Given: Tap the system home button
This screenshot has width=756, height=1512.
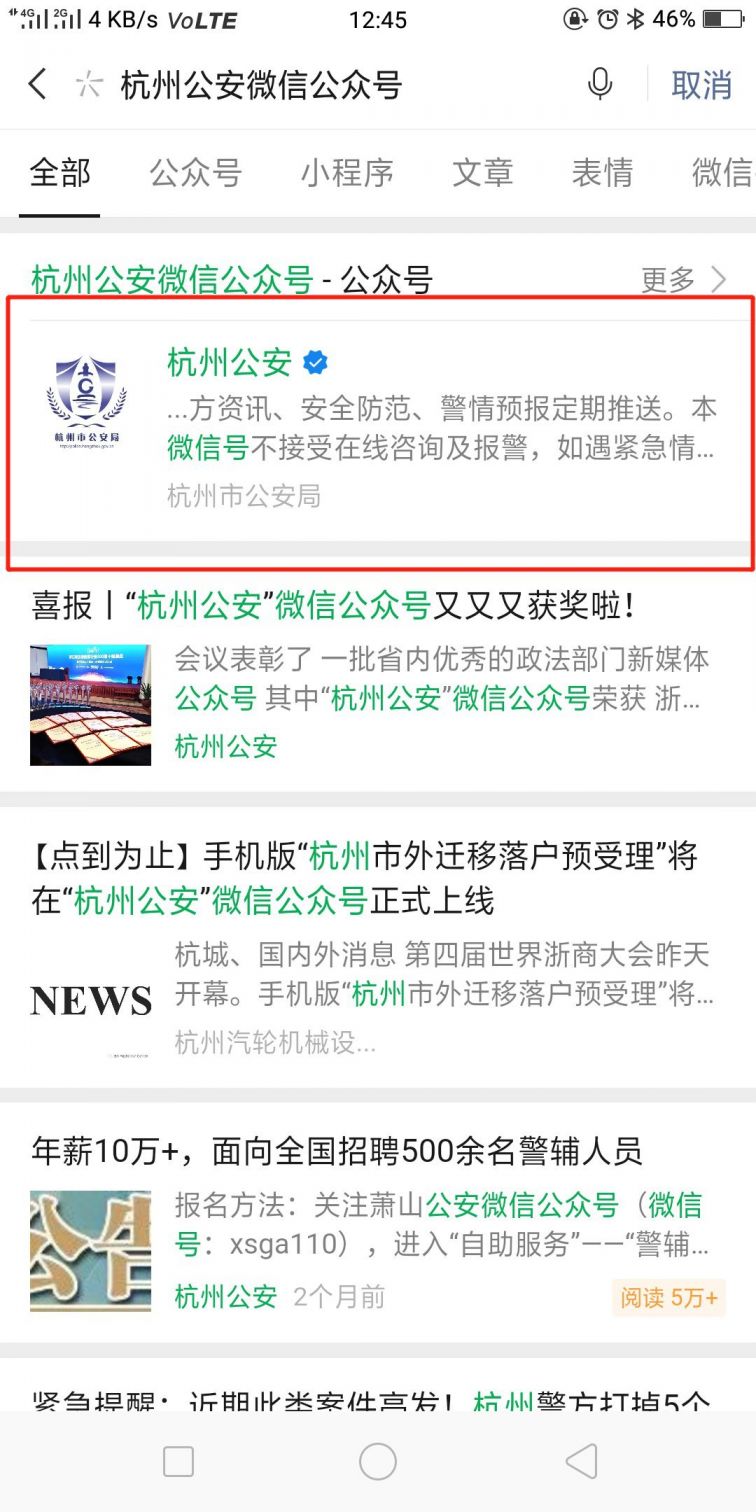Looking at the screenshot, I should click(378, 1462).
